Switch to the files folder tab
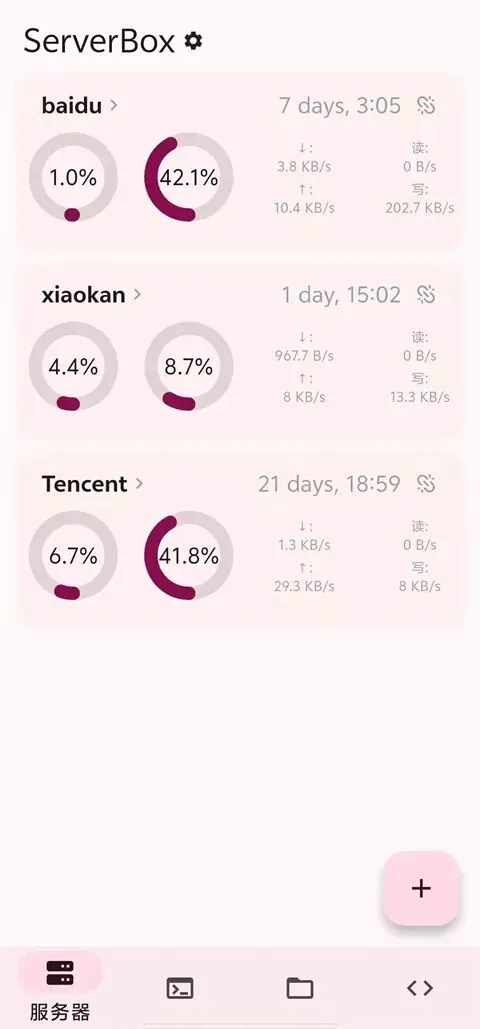This screenshot has height=1029, width=480. 300,988
